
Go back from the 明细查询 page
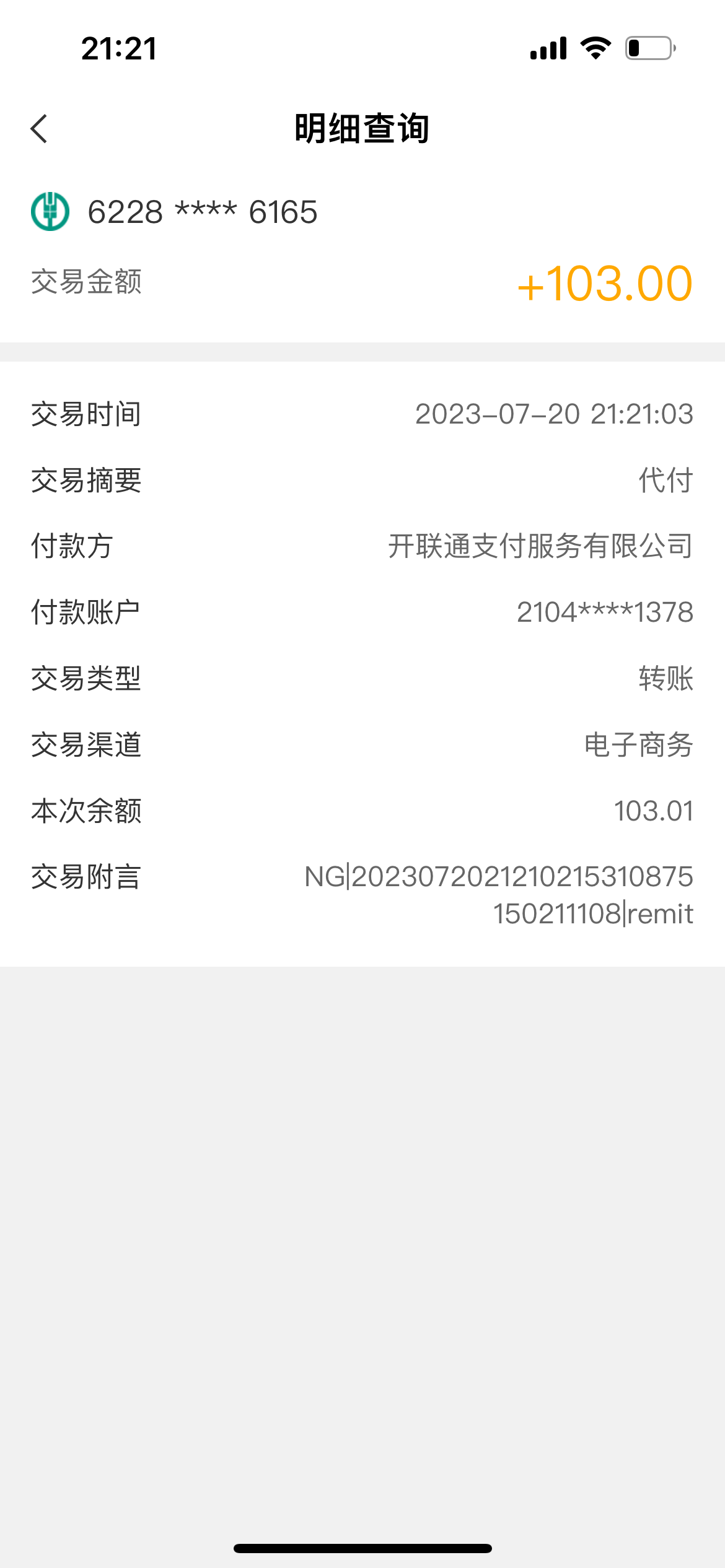pos(39,129)
